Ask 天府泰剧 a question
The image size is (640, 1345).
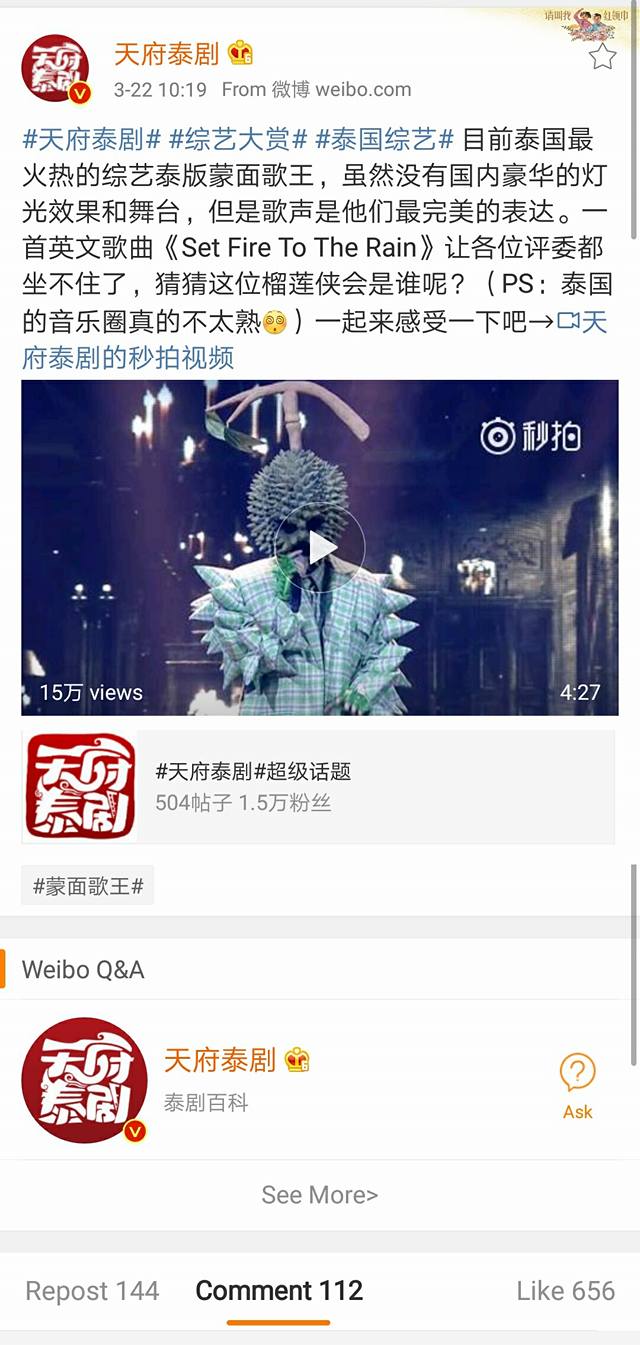pyautogui.click(x=577, y=1085)
